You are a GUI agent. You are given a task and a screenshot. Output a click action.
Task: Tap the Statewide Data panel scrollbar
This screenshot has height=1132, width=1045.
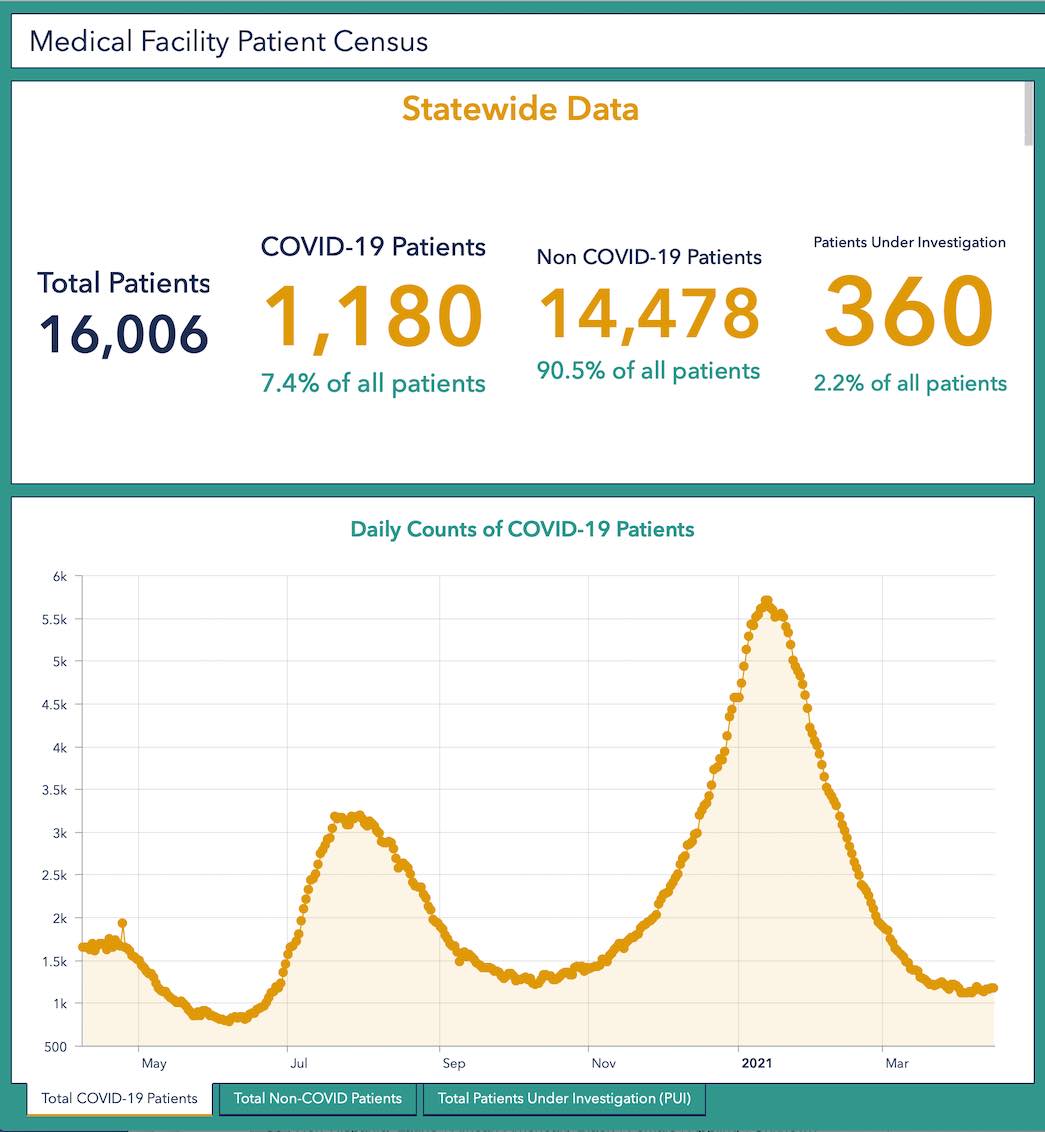click(x=1029, y=115)
